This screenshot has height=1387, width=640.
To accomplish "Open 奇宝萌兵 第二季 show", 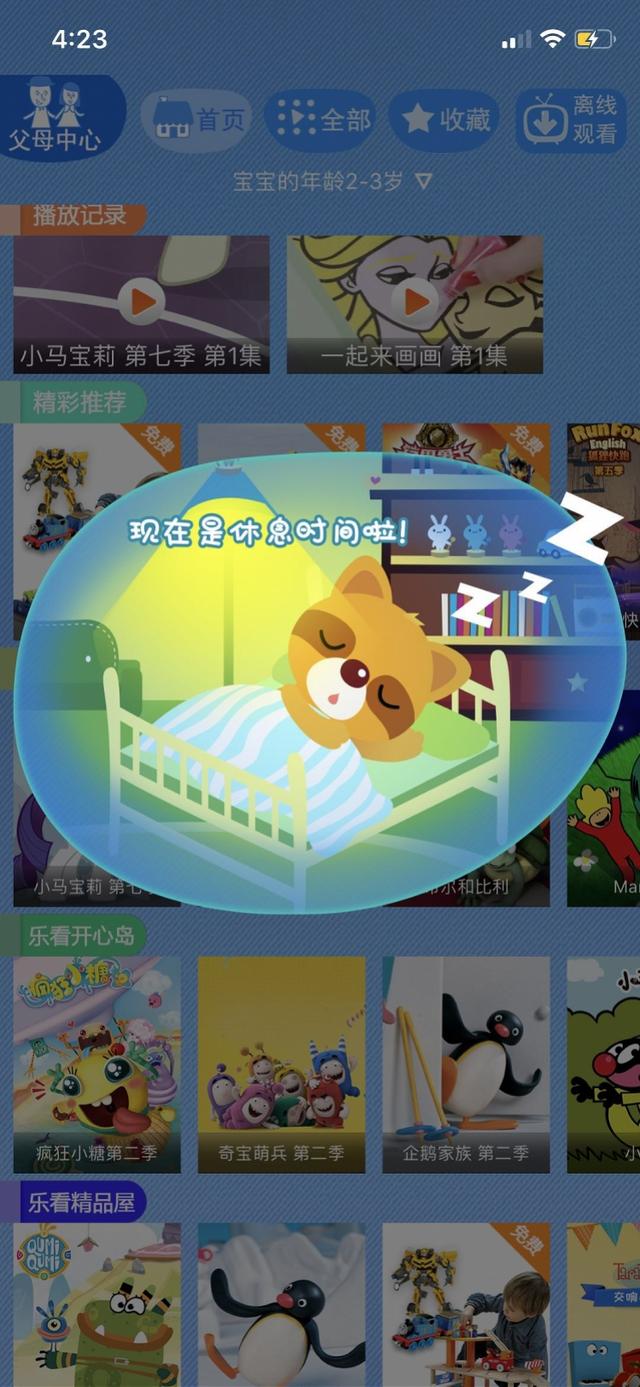I will pos(281,1064).
